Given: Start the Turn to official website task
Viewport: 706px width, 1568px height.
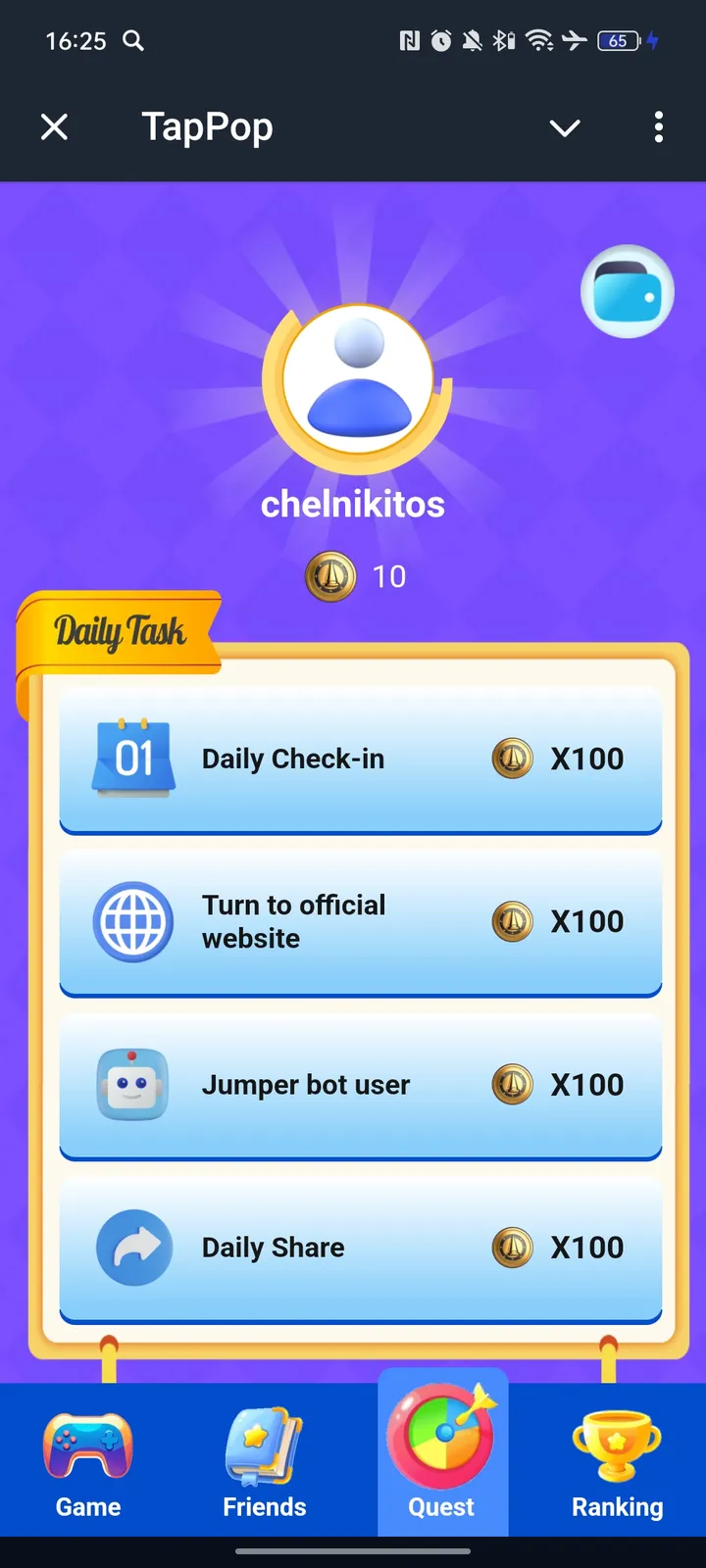Looking at the screenshot, I should [361, 921].
